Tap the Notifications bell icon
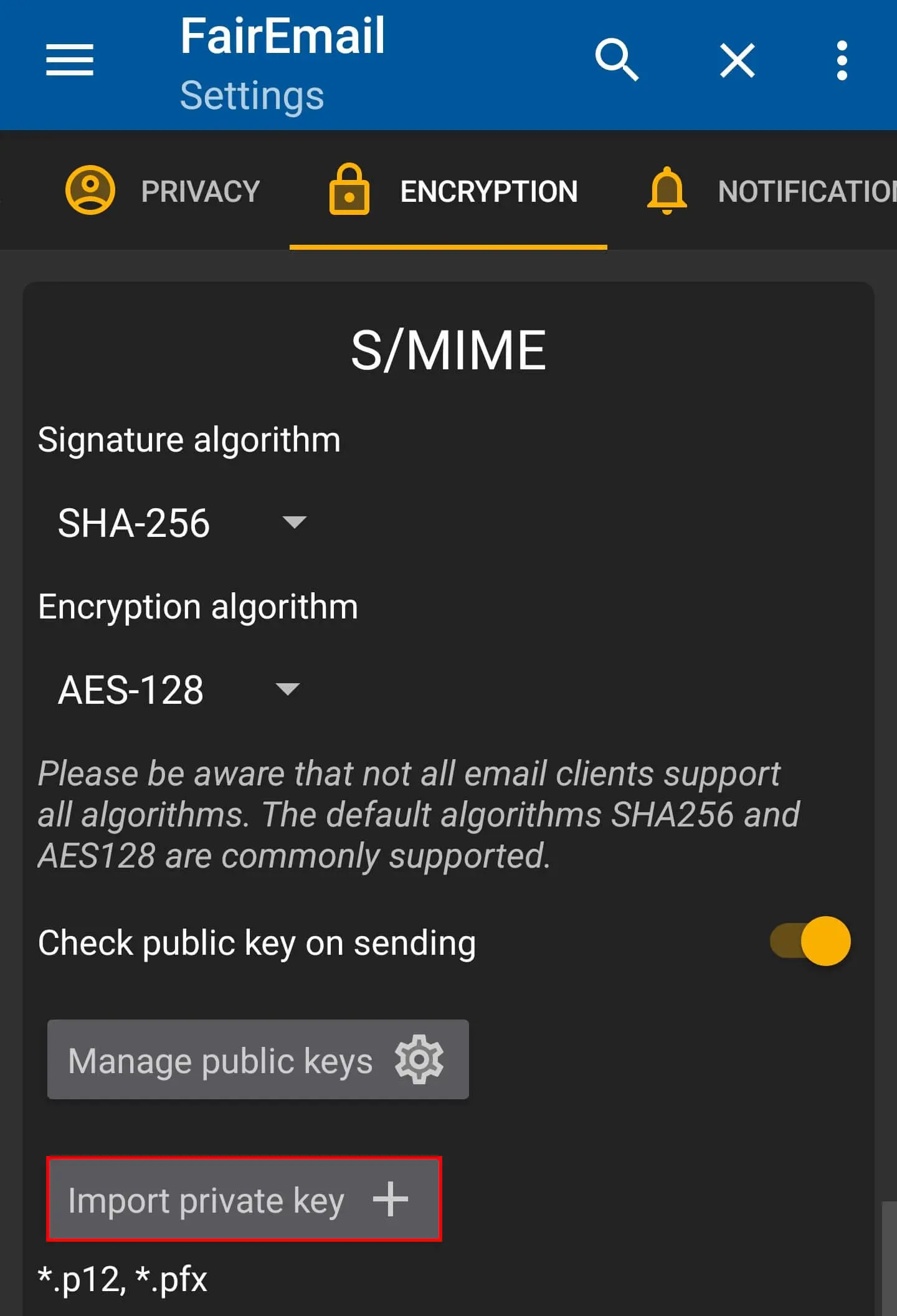This screenshot has width=897, height=1316. tap(667, 190)
